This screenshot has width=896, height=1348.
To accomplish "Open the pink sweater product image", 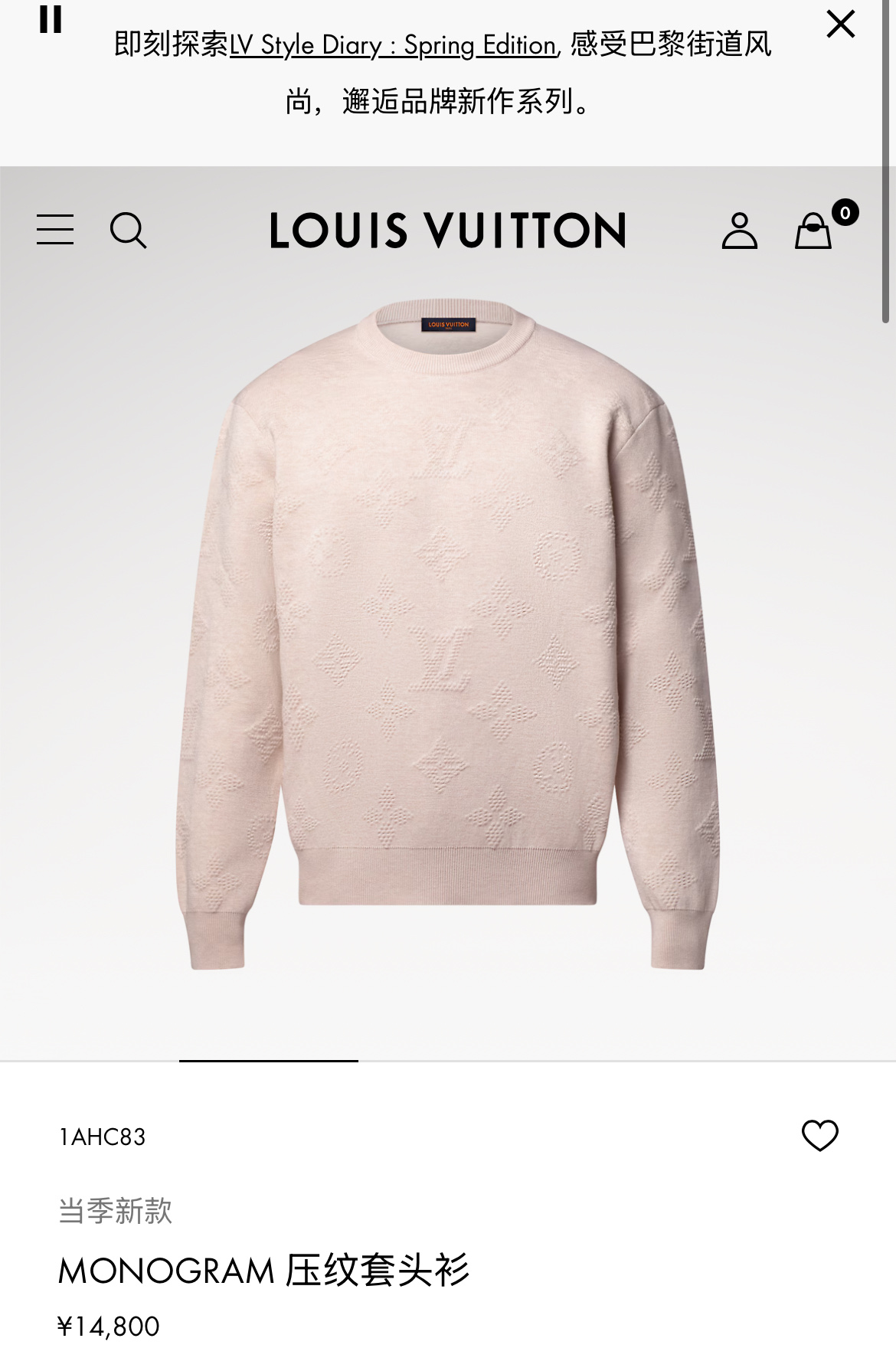I will (x=448, y=636).
